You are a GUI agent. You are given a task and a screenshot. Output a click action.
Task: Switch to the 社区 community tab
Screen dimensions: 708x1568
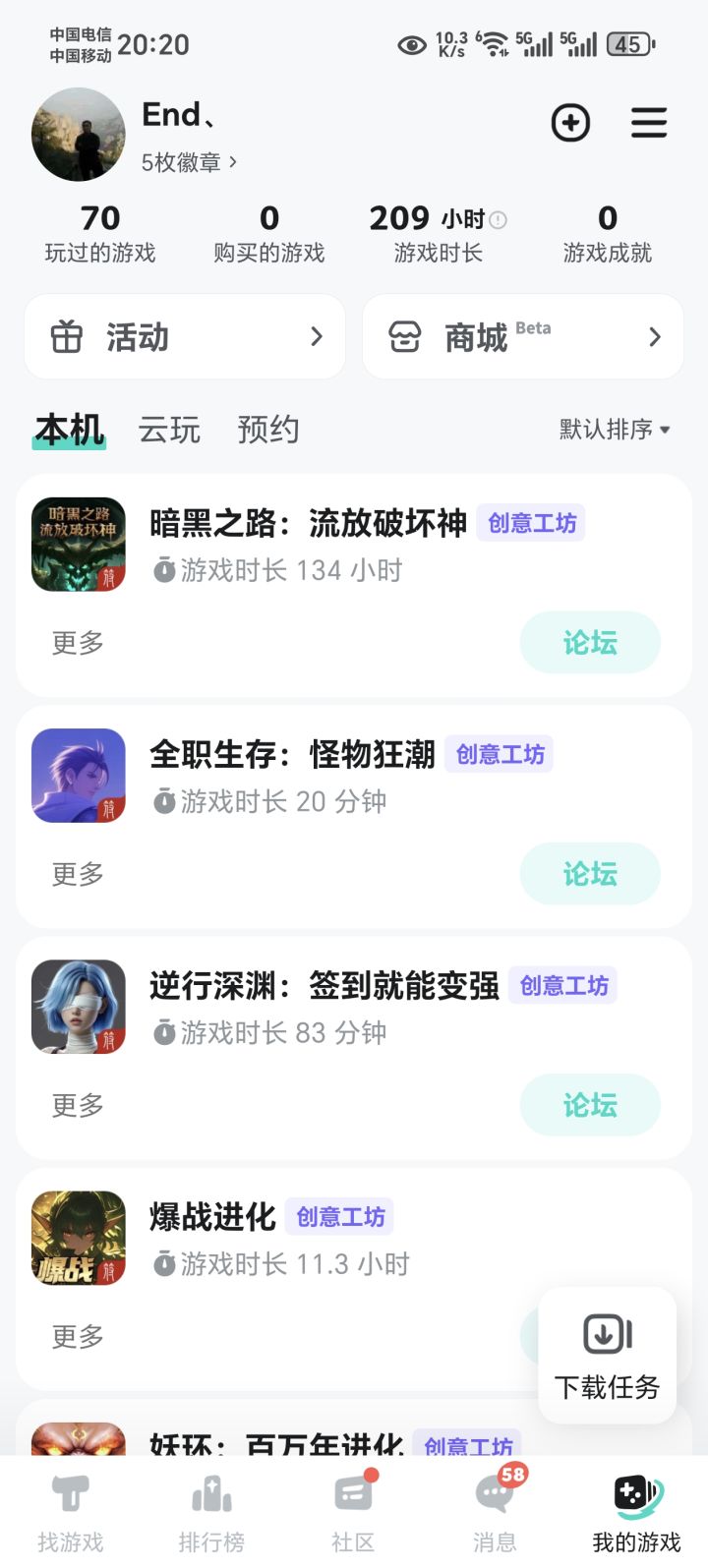tap(353, 1514)
